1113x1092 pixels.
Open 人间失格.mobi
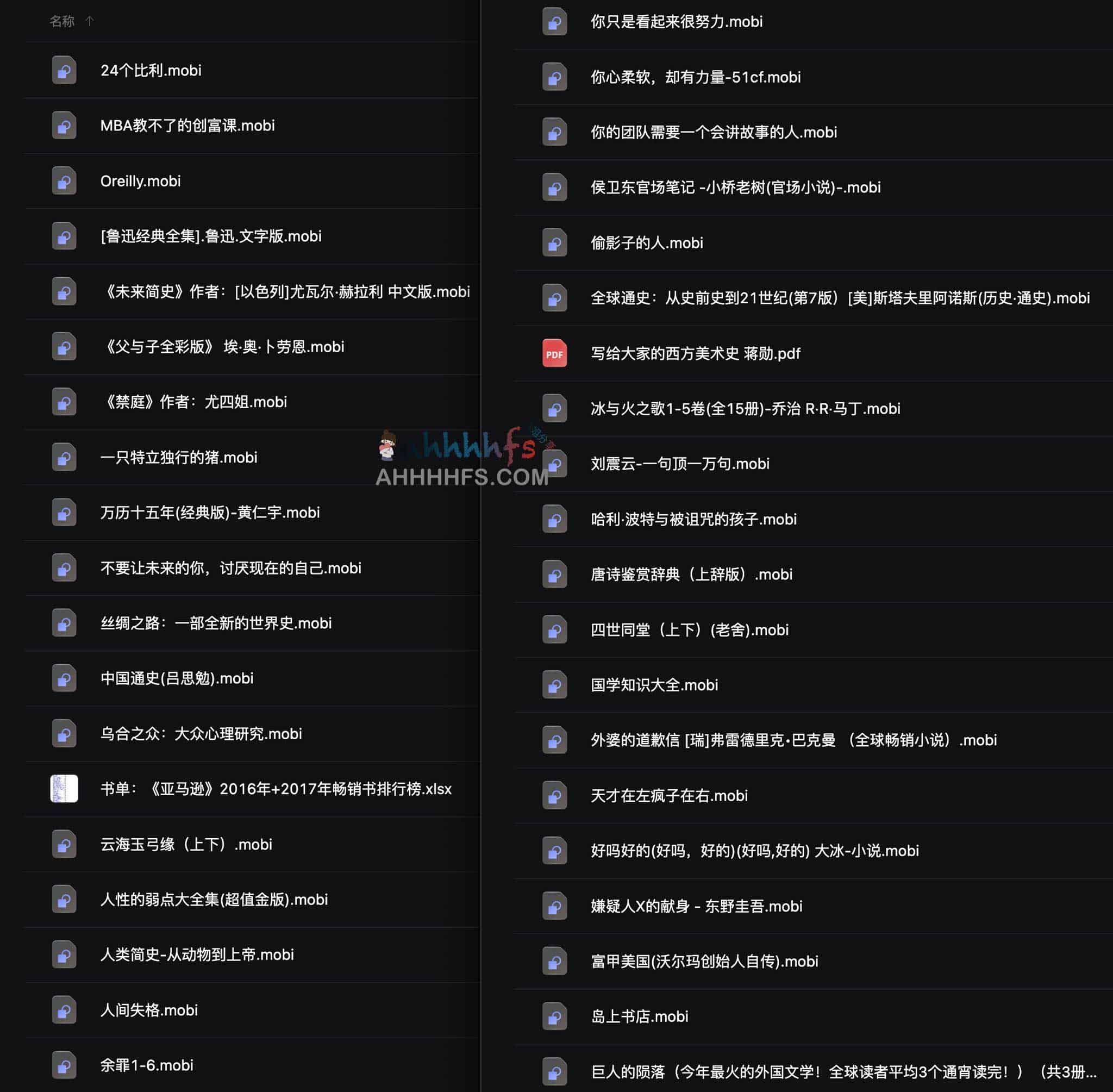pos(149,1009)
